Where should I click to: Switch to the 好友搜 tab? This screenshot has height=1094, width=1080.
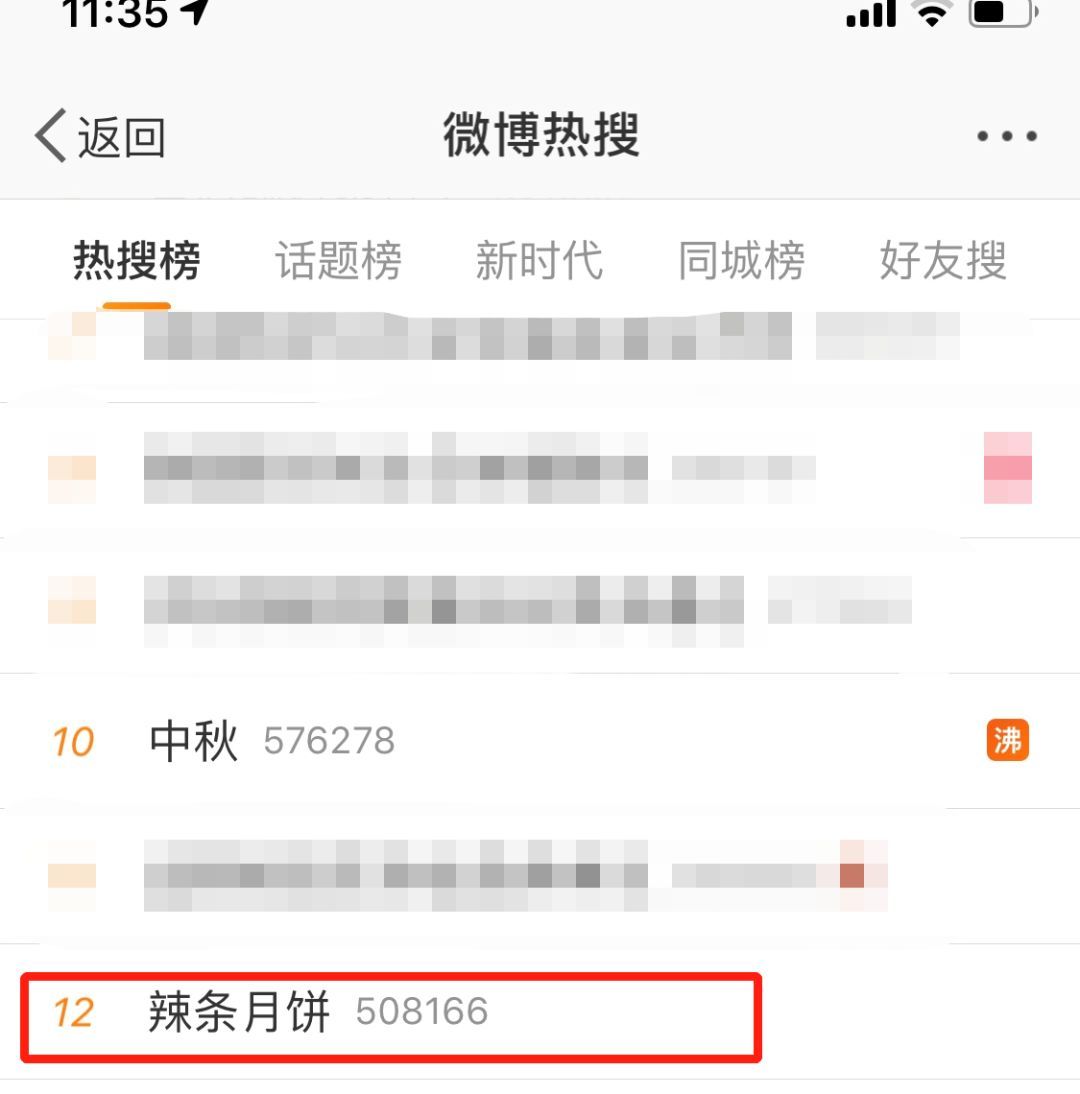coord(942,262)
